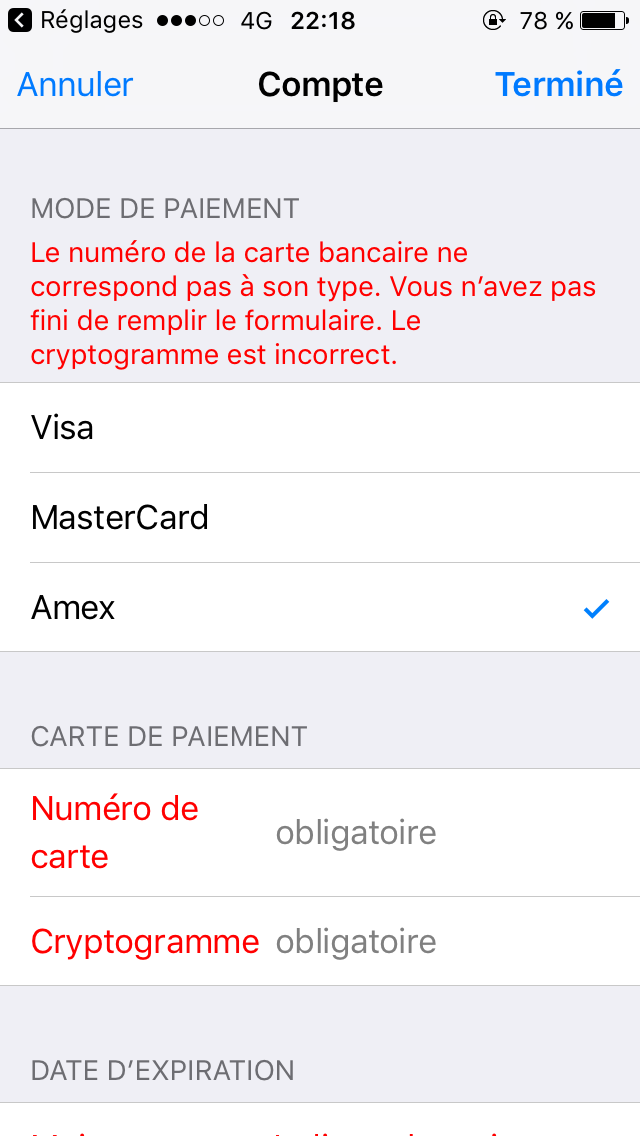This screenshot has width=640, height=1136.
Task: Confirm changes with Terminé
Action: (x=559, y=85)
